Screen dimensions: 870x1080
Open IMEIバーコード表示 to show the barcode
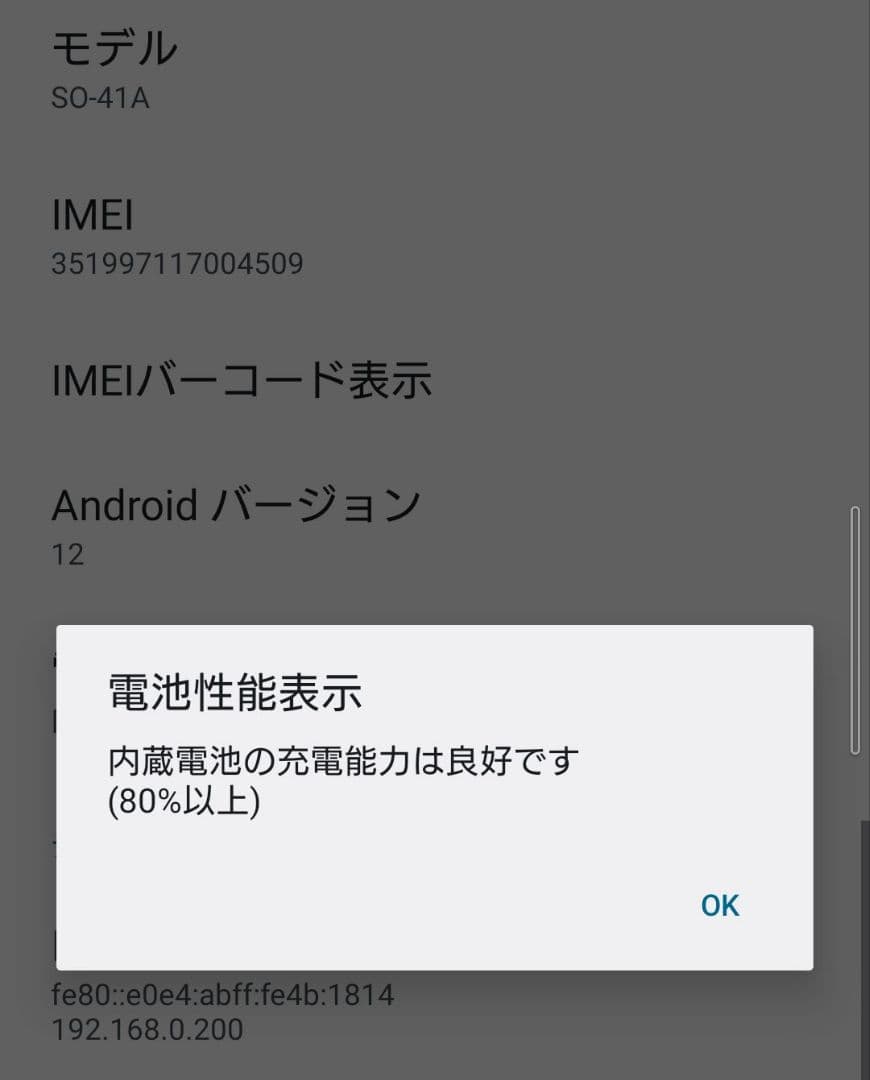(x=243, y=380)
